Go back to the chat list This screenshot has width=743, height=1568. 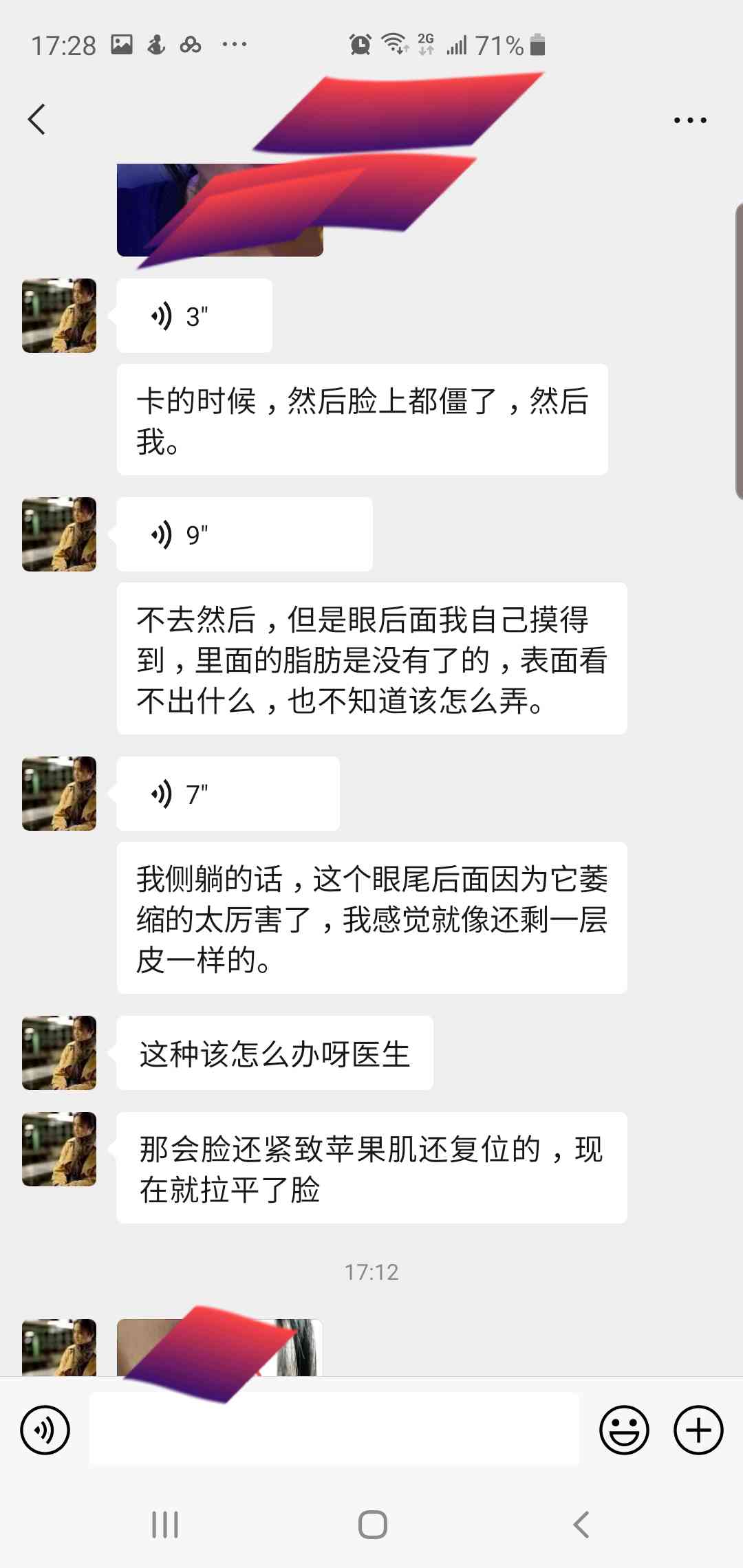pos(37,120)
